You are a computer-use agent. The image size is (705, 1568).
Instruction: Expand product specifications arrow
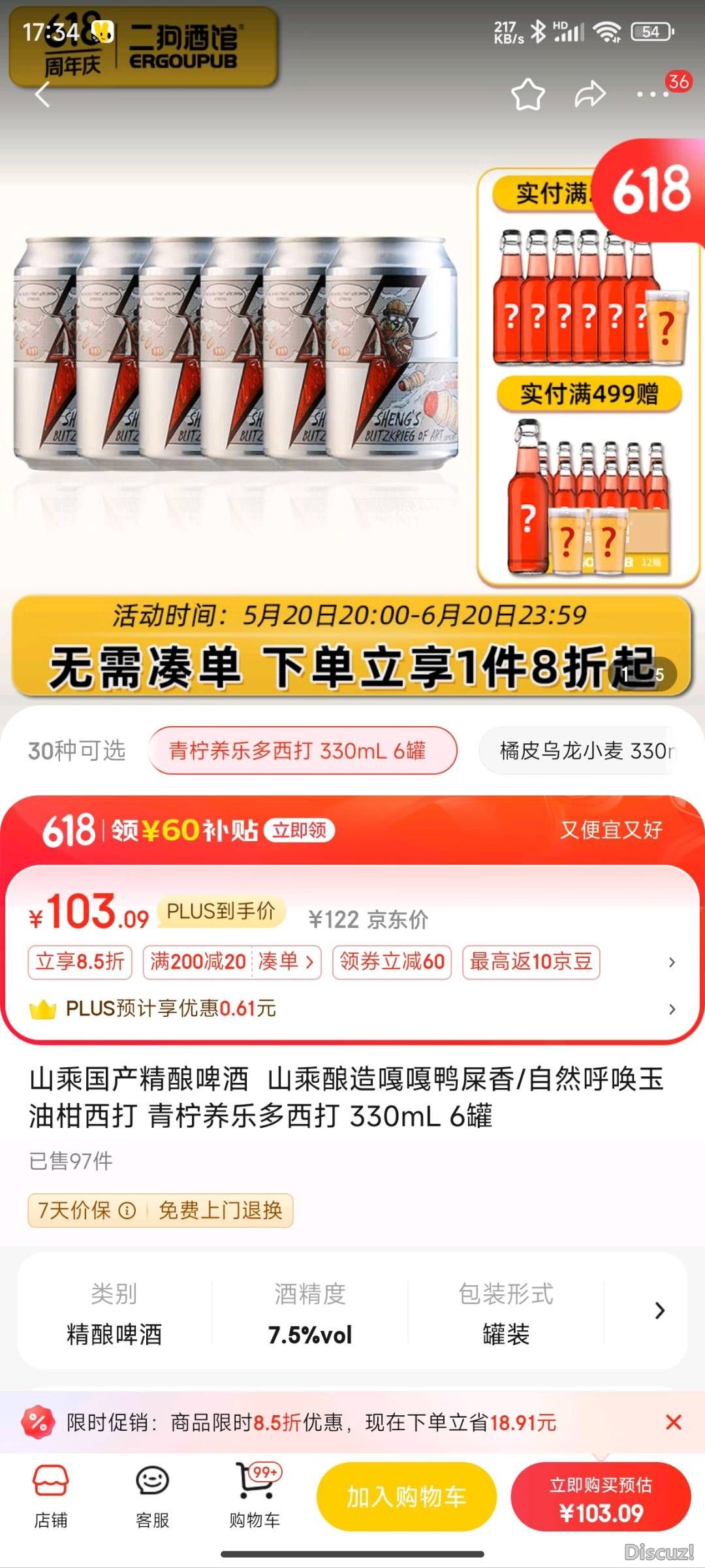click(659, 1310)
